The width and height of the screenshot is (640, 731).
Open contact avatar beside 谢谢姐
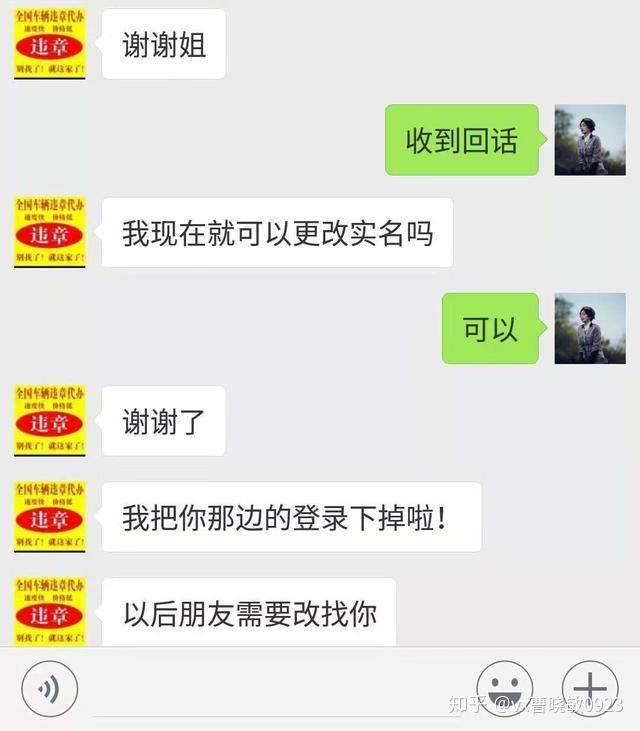(50, 44)
